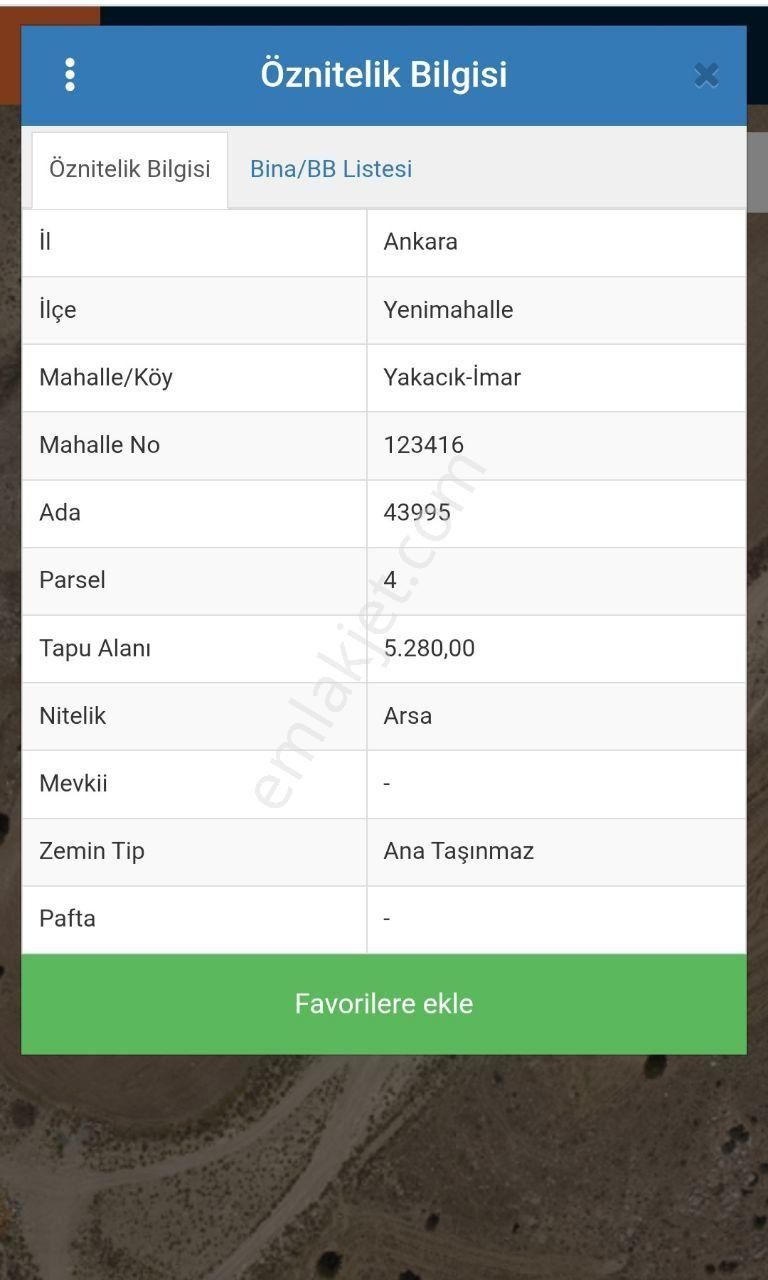Select the Tapu Alanı value 5.280,00

click(x=430, y=648)
